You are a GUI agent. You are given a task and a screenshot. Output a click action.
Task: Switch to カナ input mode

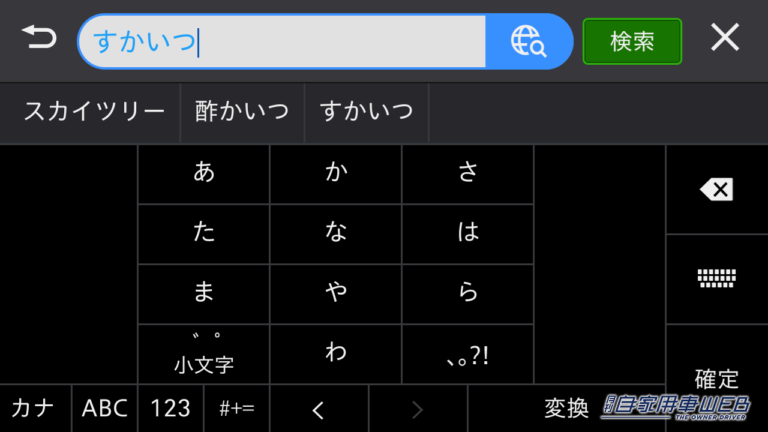(x=34, y=408)
